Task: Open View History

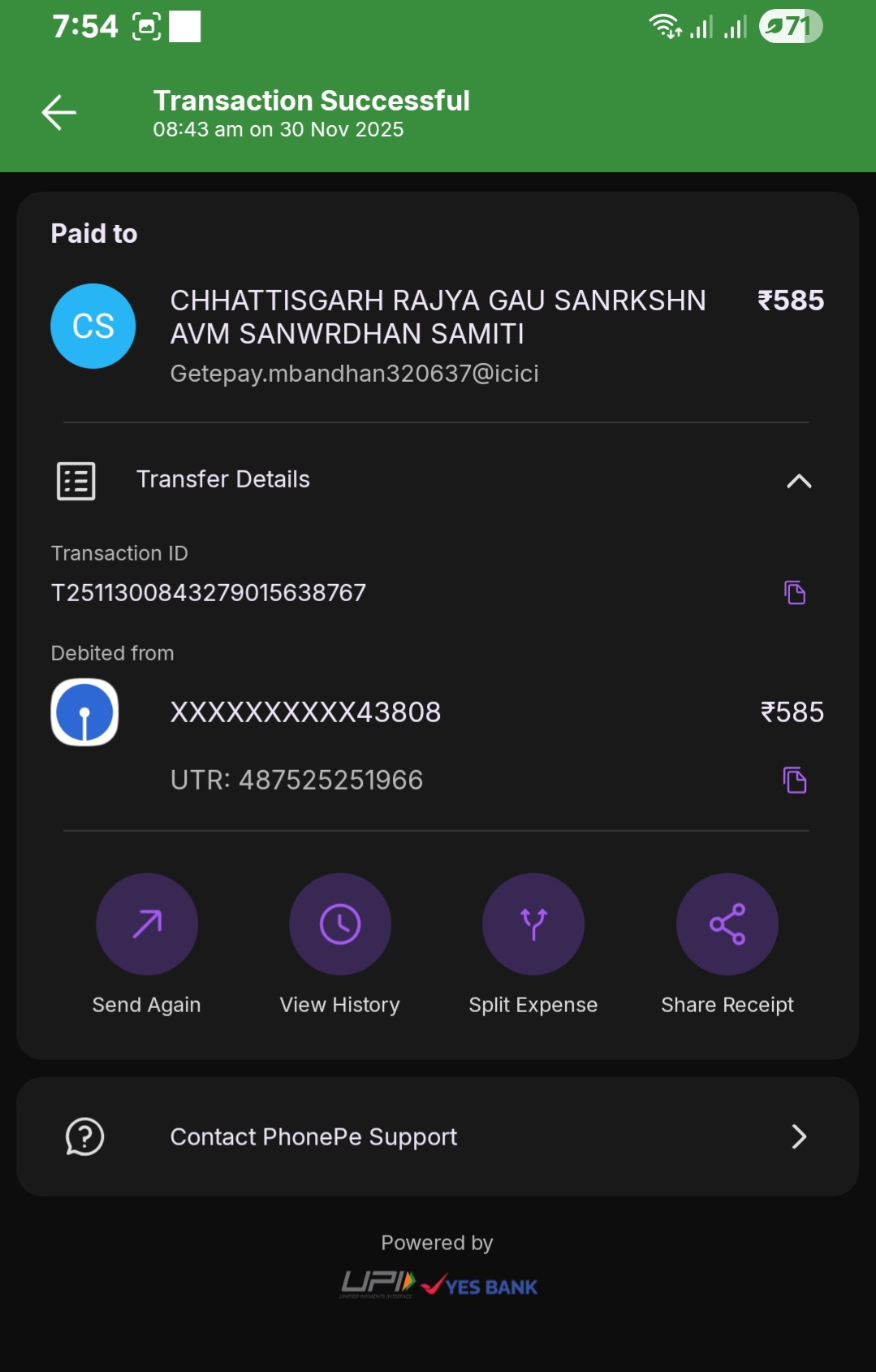Action: (340, 924)
